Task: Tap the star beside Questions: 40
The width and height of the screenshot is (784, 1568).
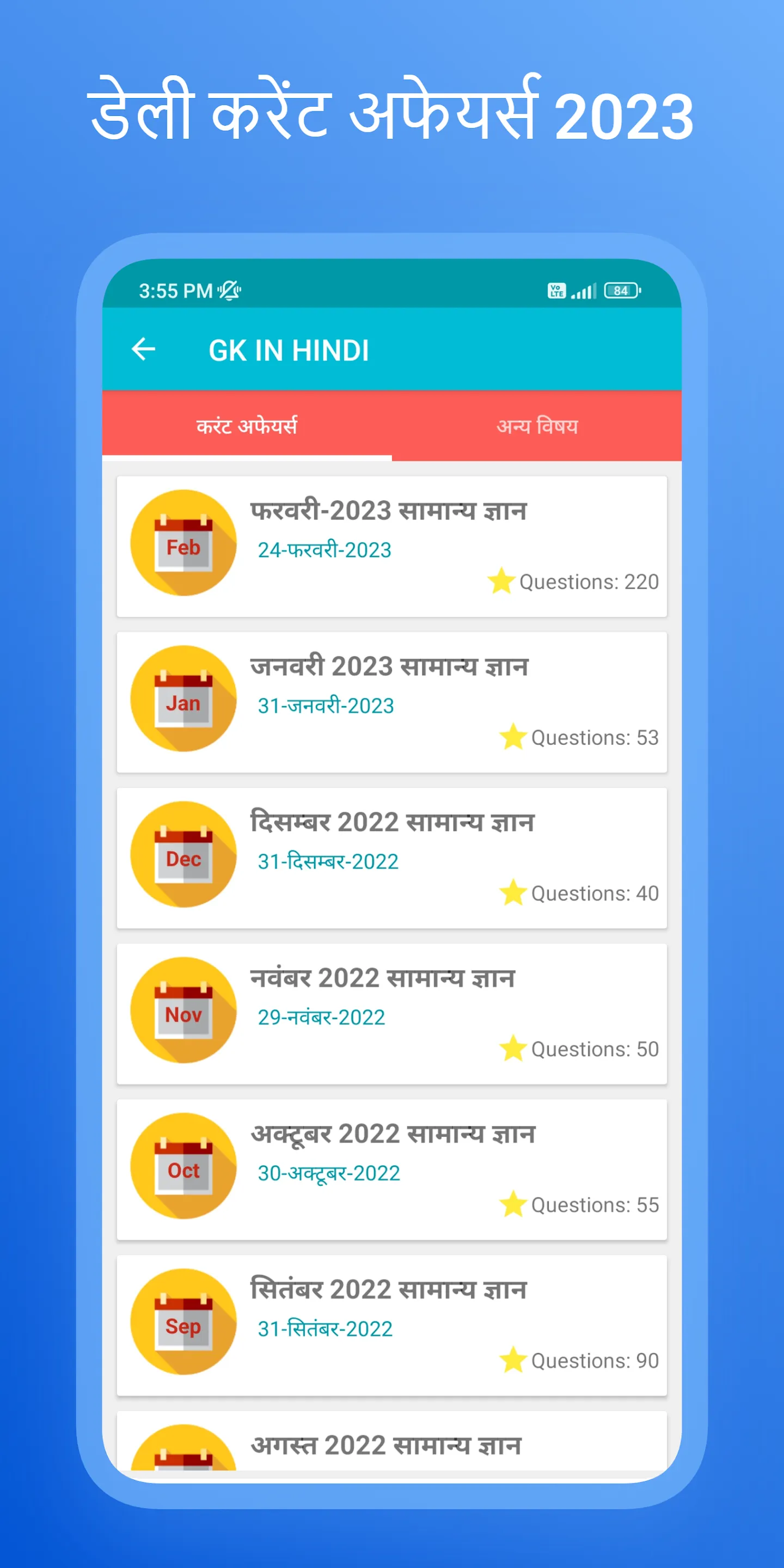Action: point(512,893)
